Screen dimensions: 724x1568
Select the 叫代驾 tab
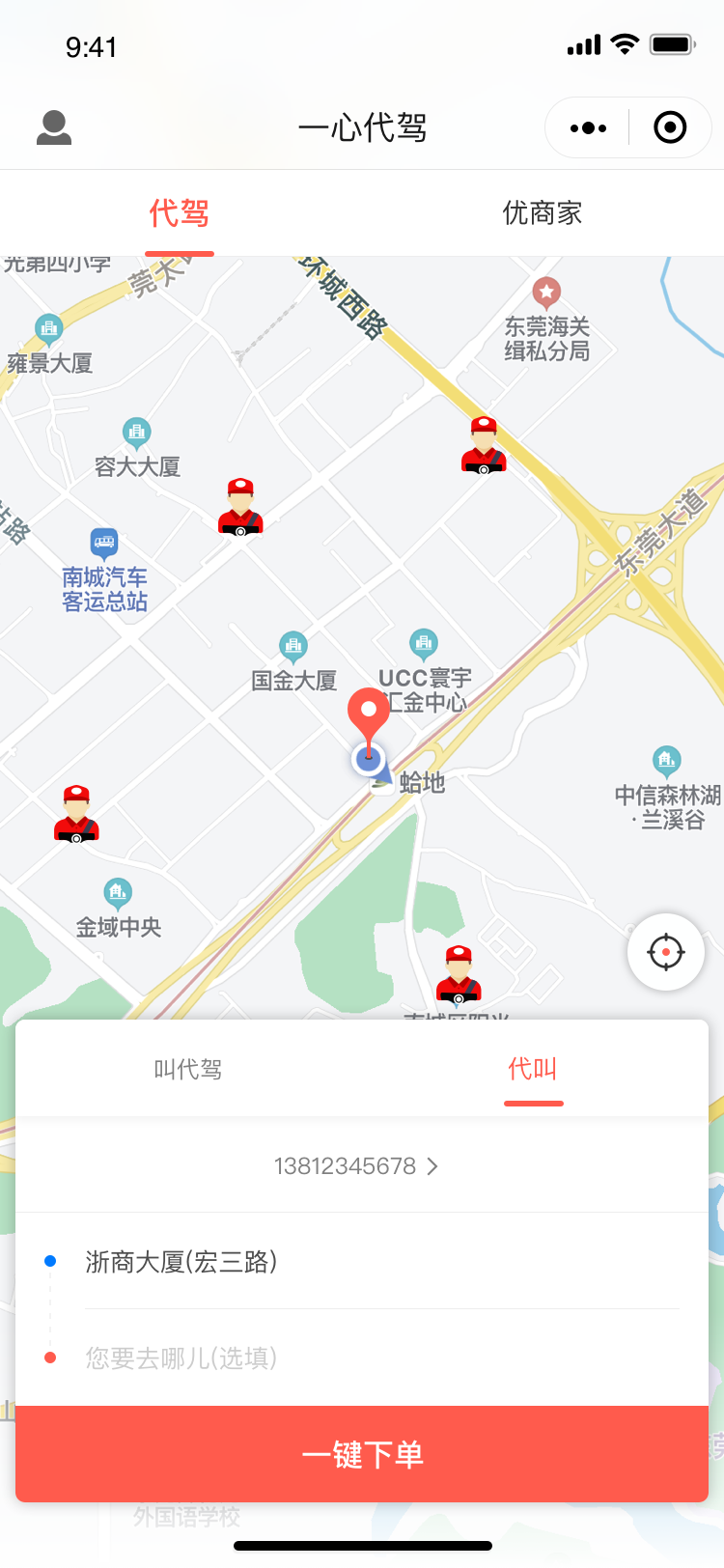tap(188, 1067)
